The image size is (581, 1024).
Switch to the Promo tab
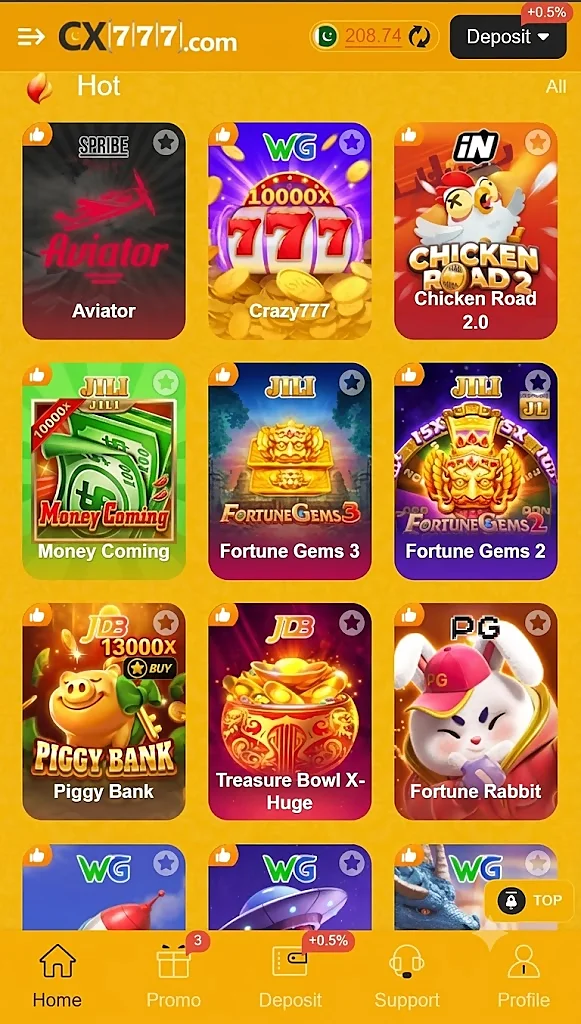click(x=174, y=978)
